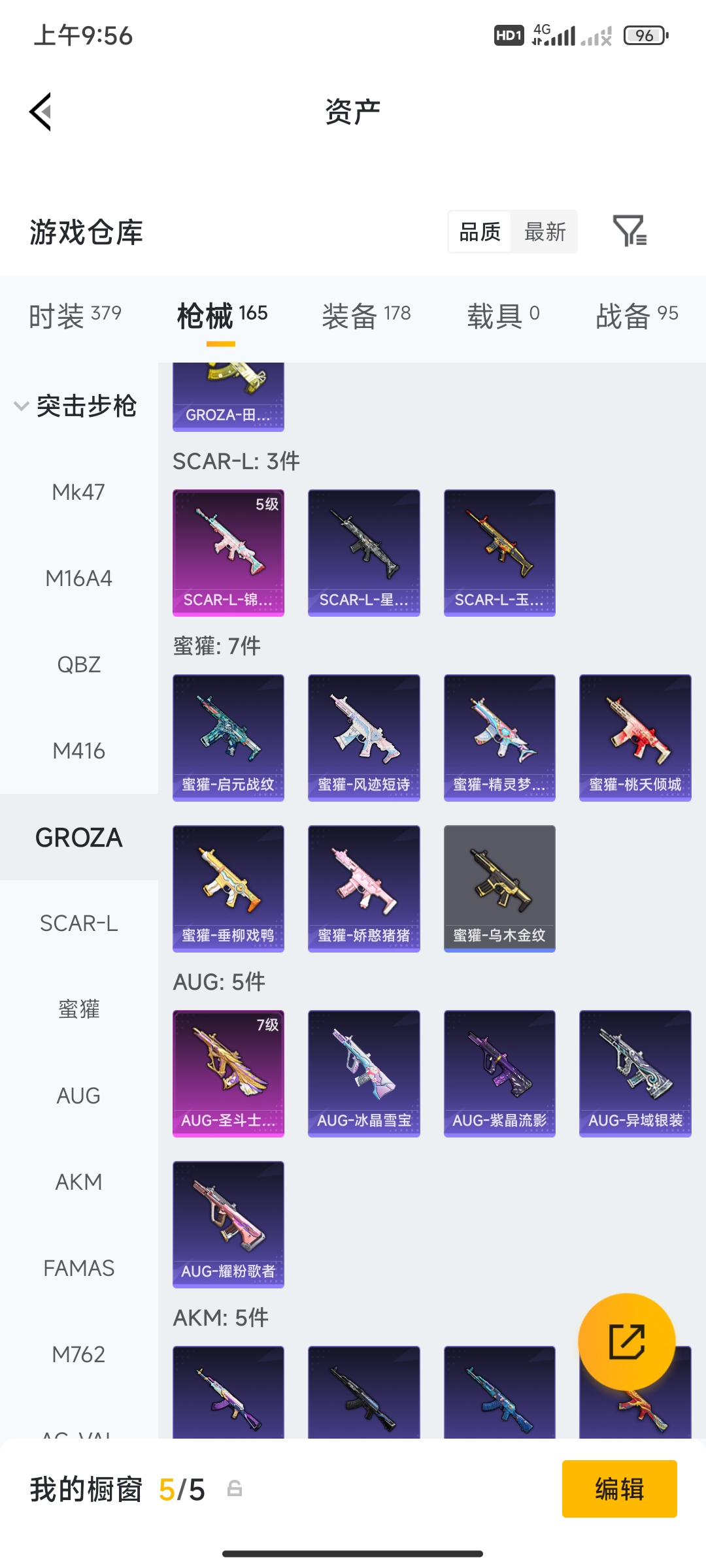706x1568 pixels.
Task: Select Mk47 in the weapon list
Action: [78, 492]
